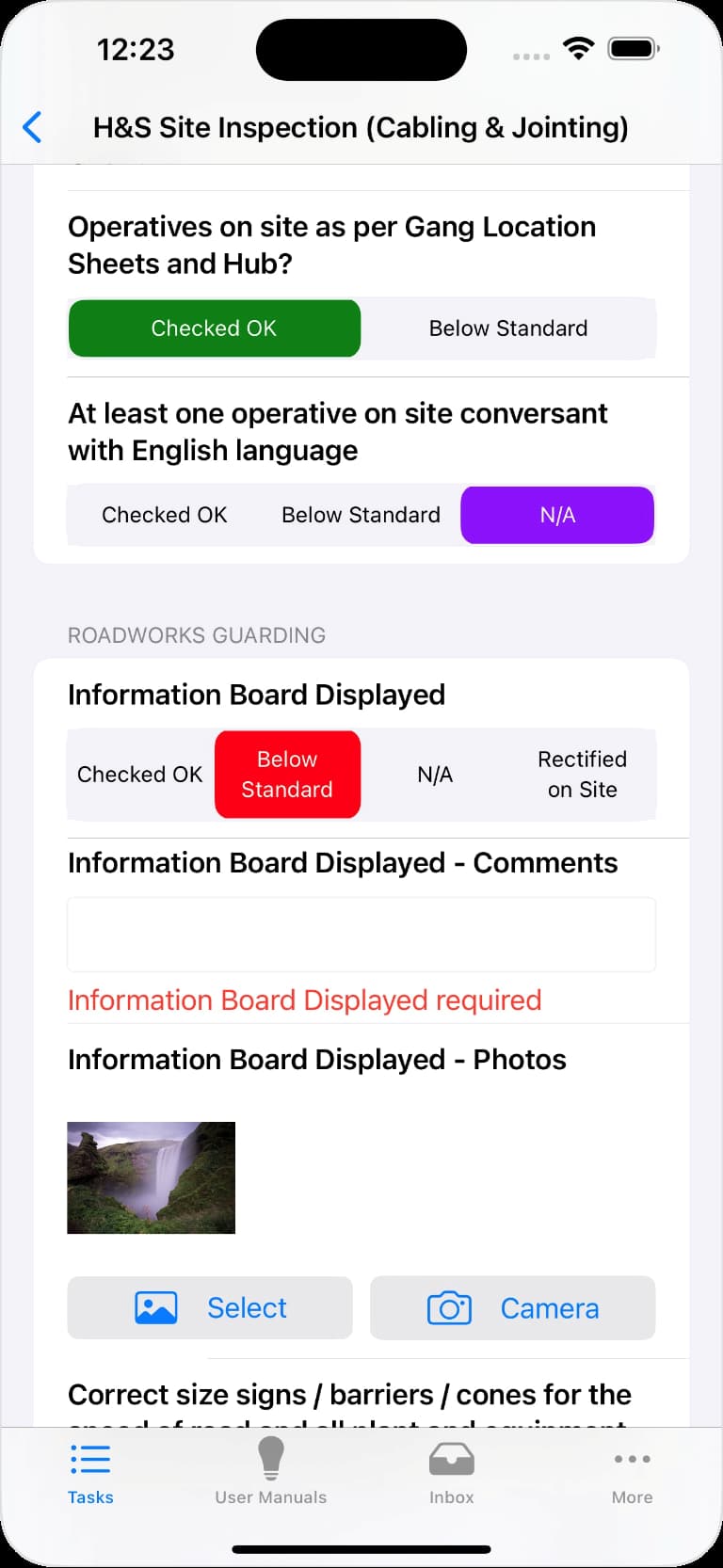Mark Operatives on site as Below Standard
The height and width of the screenshot is (1568, 723).
coord(507,328)
